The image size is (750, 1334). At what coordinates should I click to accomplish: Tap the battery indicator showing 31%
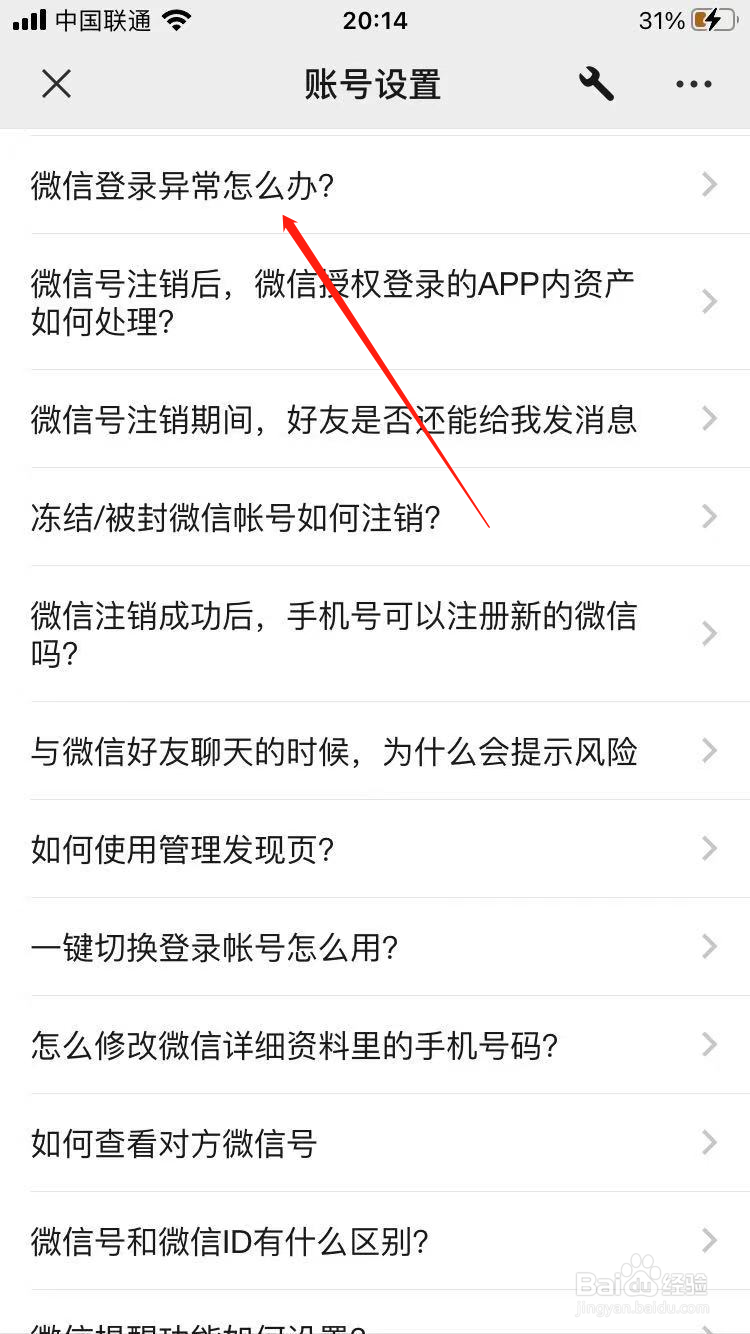(x=688, y=20)
